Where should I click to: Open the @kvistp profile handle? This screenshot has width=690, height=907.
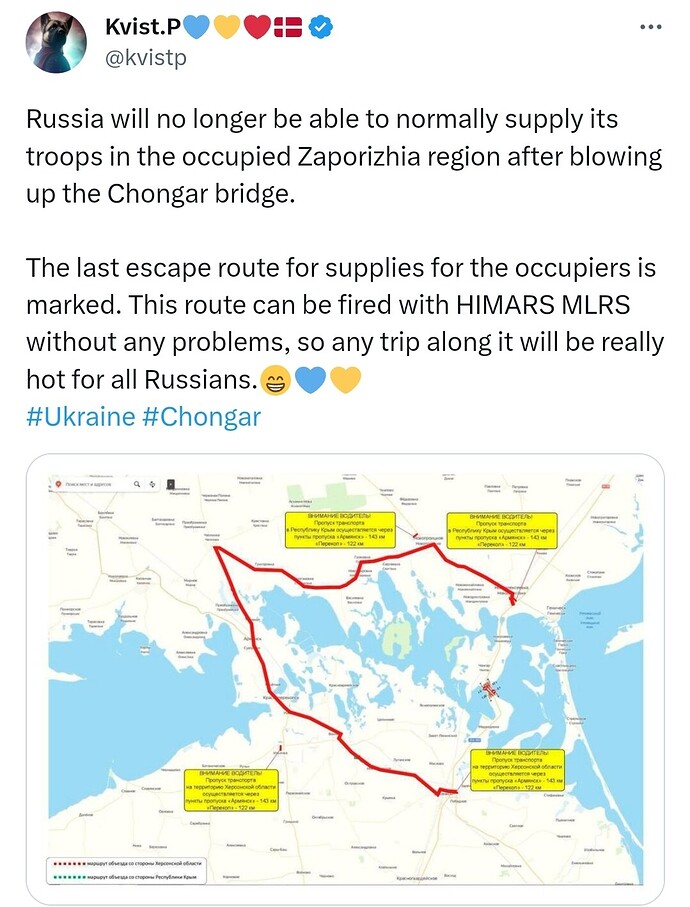(x=146, y=58)
